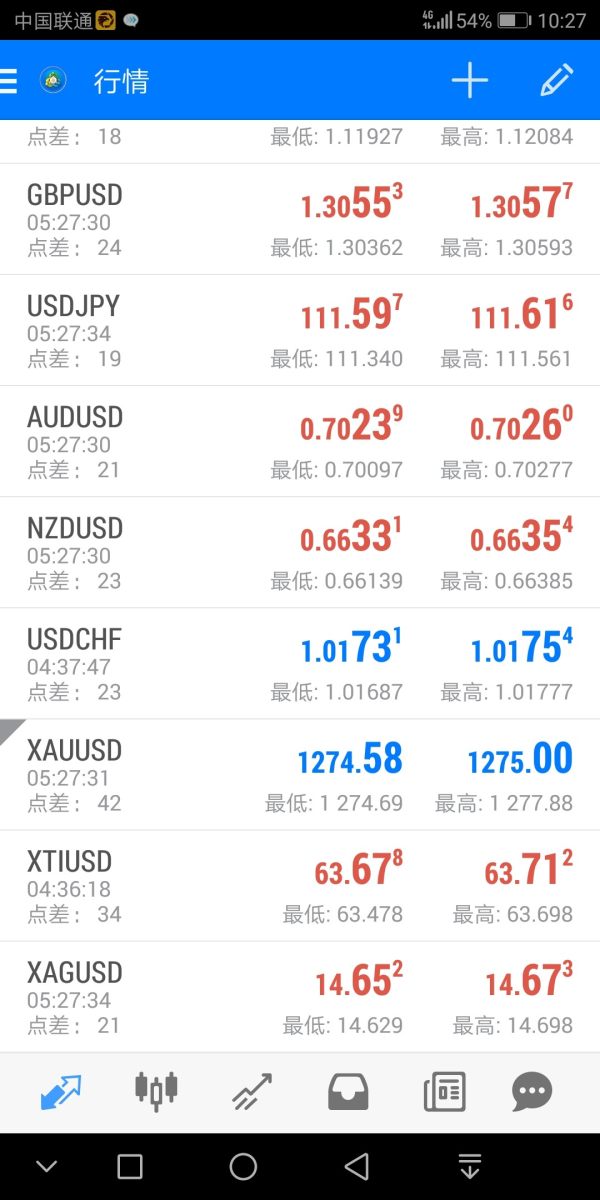
Task: Edit the quotes list with pencil icon
Action: click(556, 81)
